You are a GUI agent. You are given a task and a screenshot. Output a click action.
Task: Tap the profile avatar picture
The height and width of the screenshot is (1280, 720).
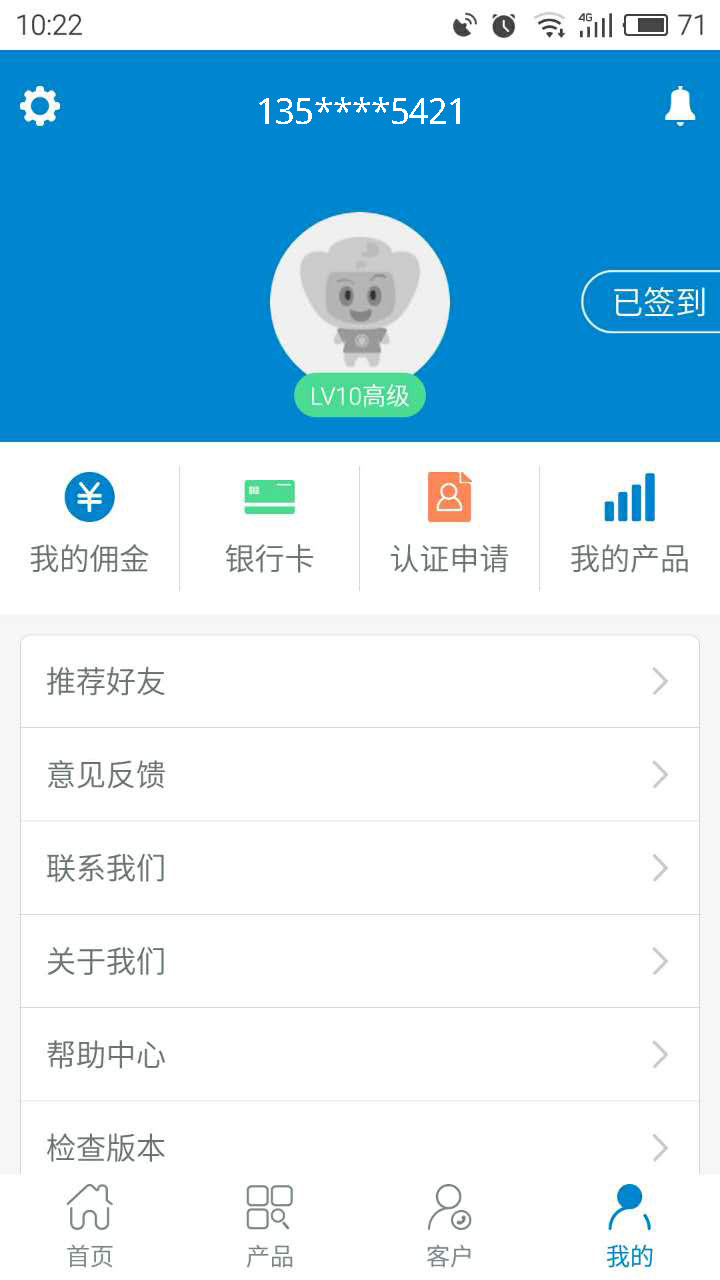(x=360, y=300)
